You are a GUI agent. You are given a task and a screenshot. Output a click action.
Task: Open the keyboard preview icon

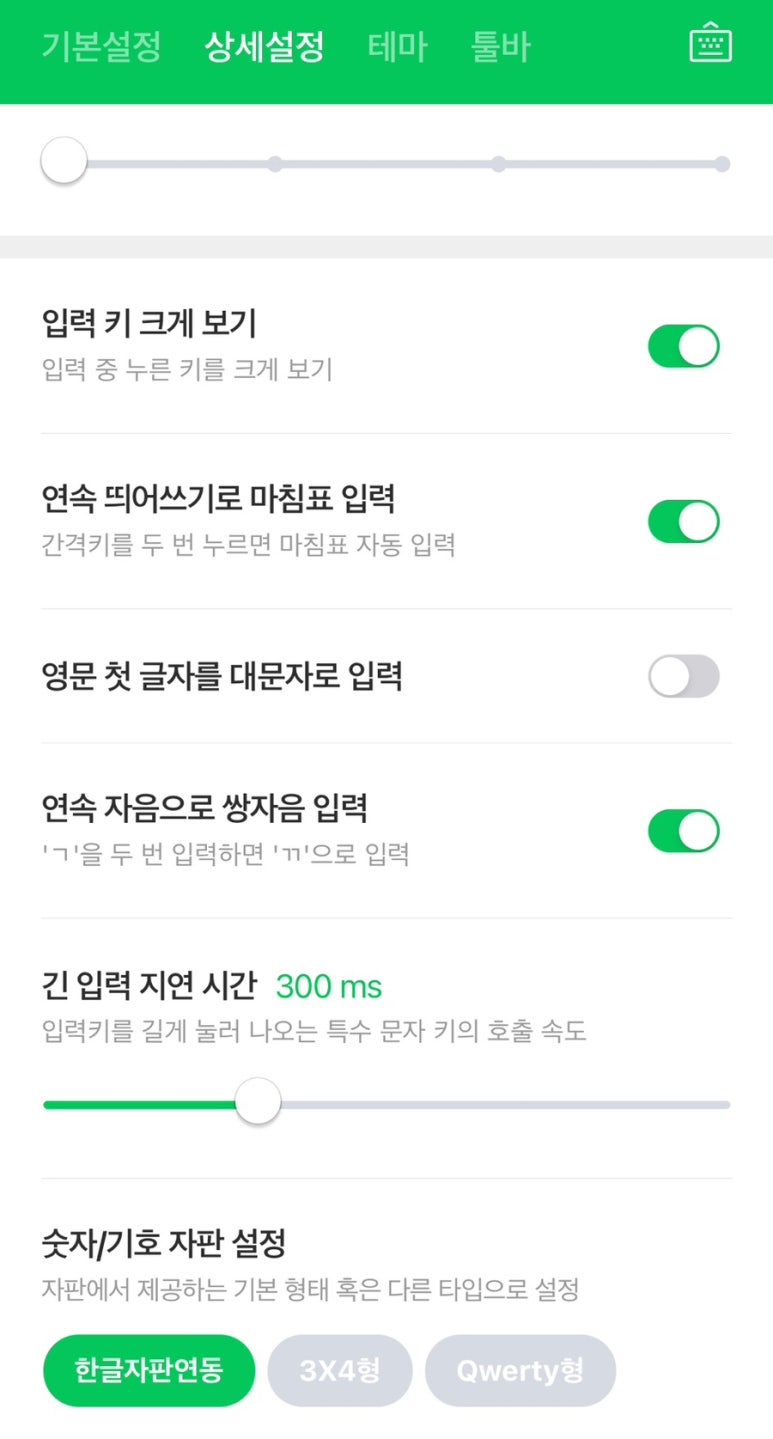[710, 45]
